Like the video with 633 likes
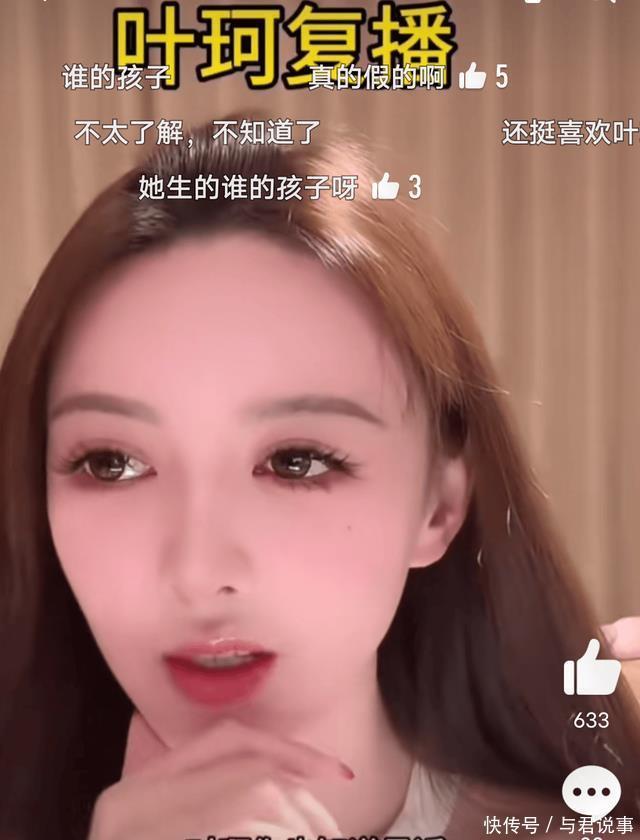Screen dimensions: 640x840 coord(591,668)
